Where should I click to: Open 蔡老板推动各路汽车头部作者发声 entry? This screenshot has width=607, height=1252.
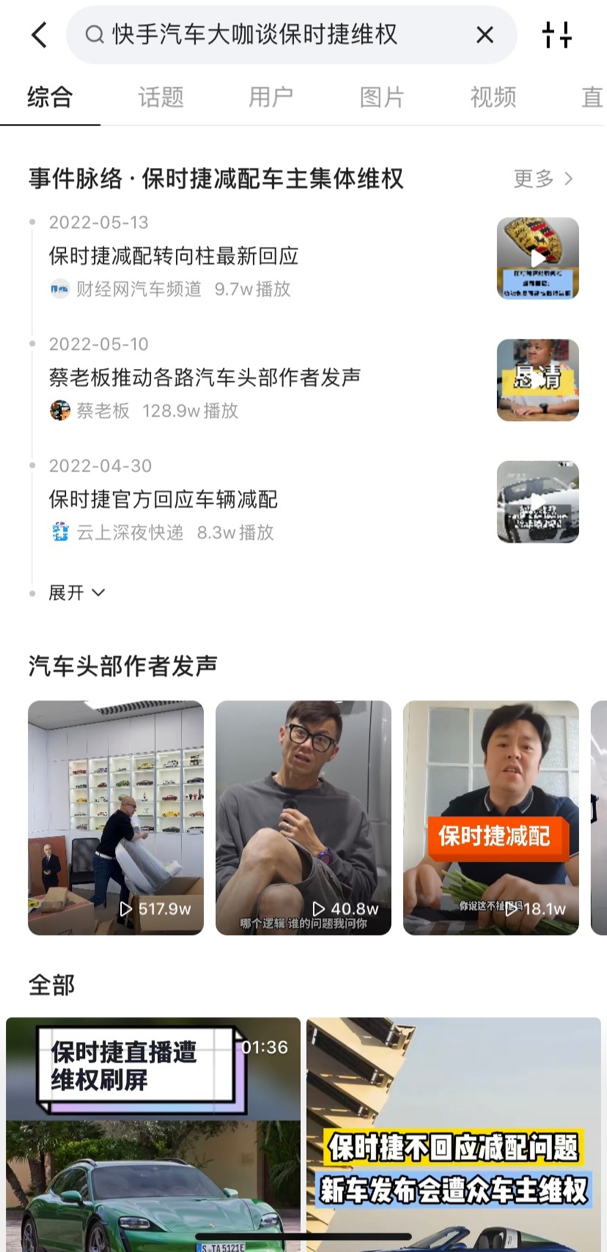[205, 378]
